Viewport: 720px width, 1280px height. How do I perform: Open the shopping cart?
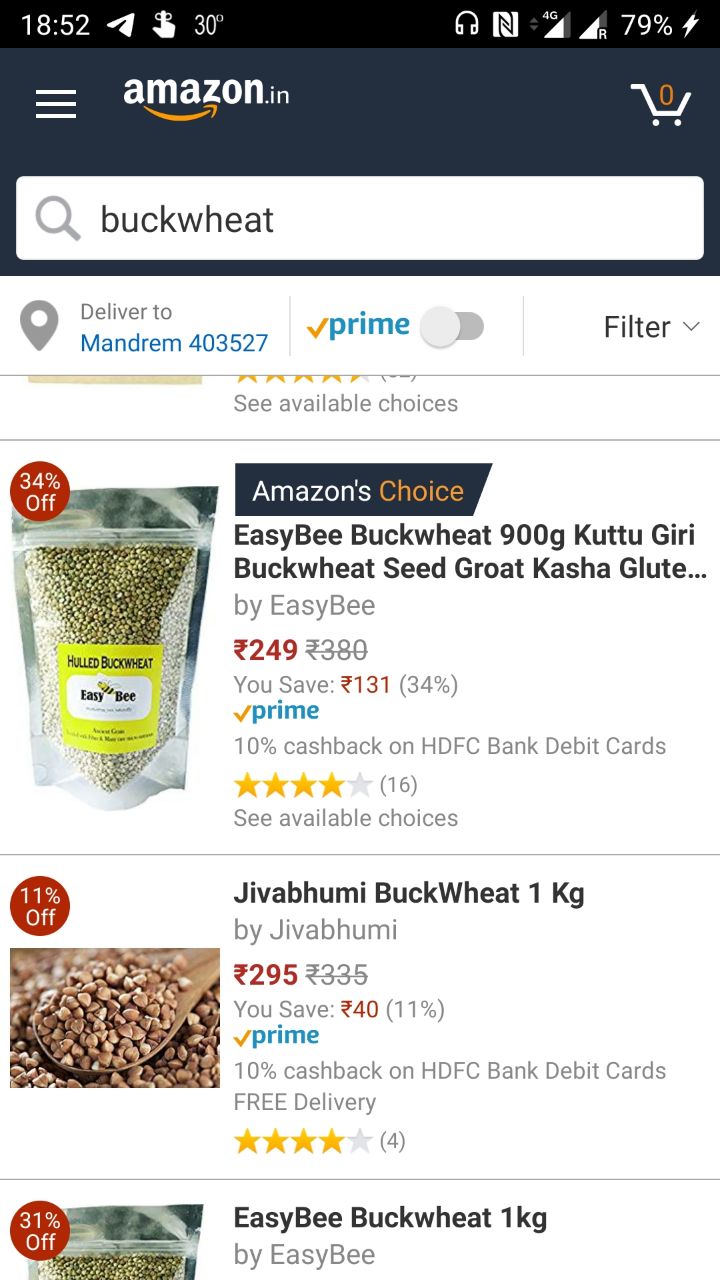661,103
